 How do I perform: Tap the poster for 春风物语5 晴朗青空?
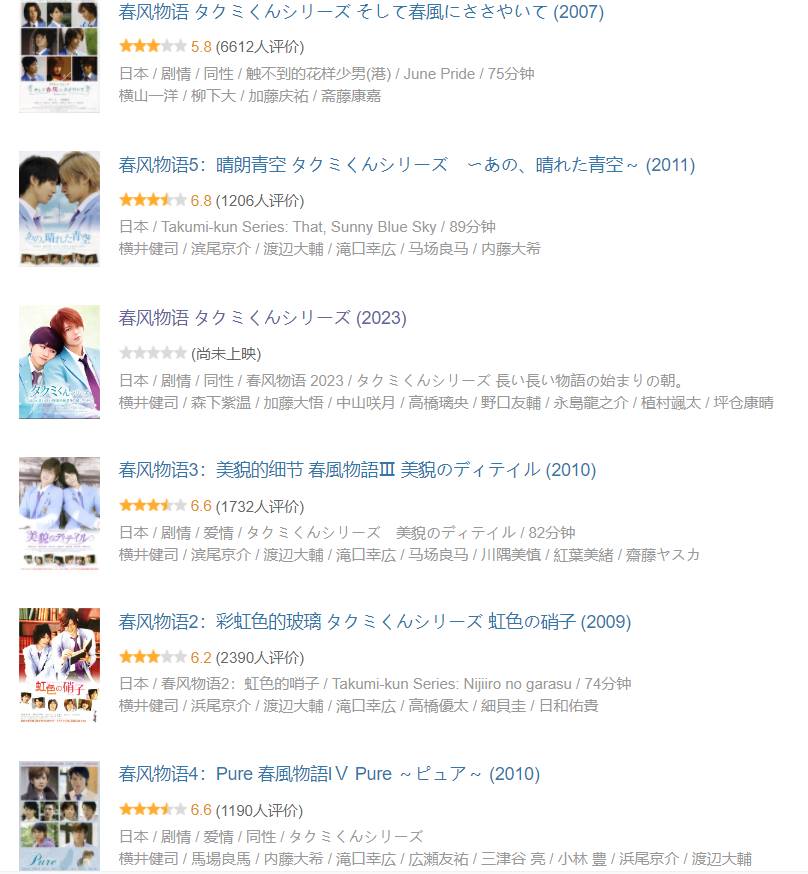click(59, 209)
